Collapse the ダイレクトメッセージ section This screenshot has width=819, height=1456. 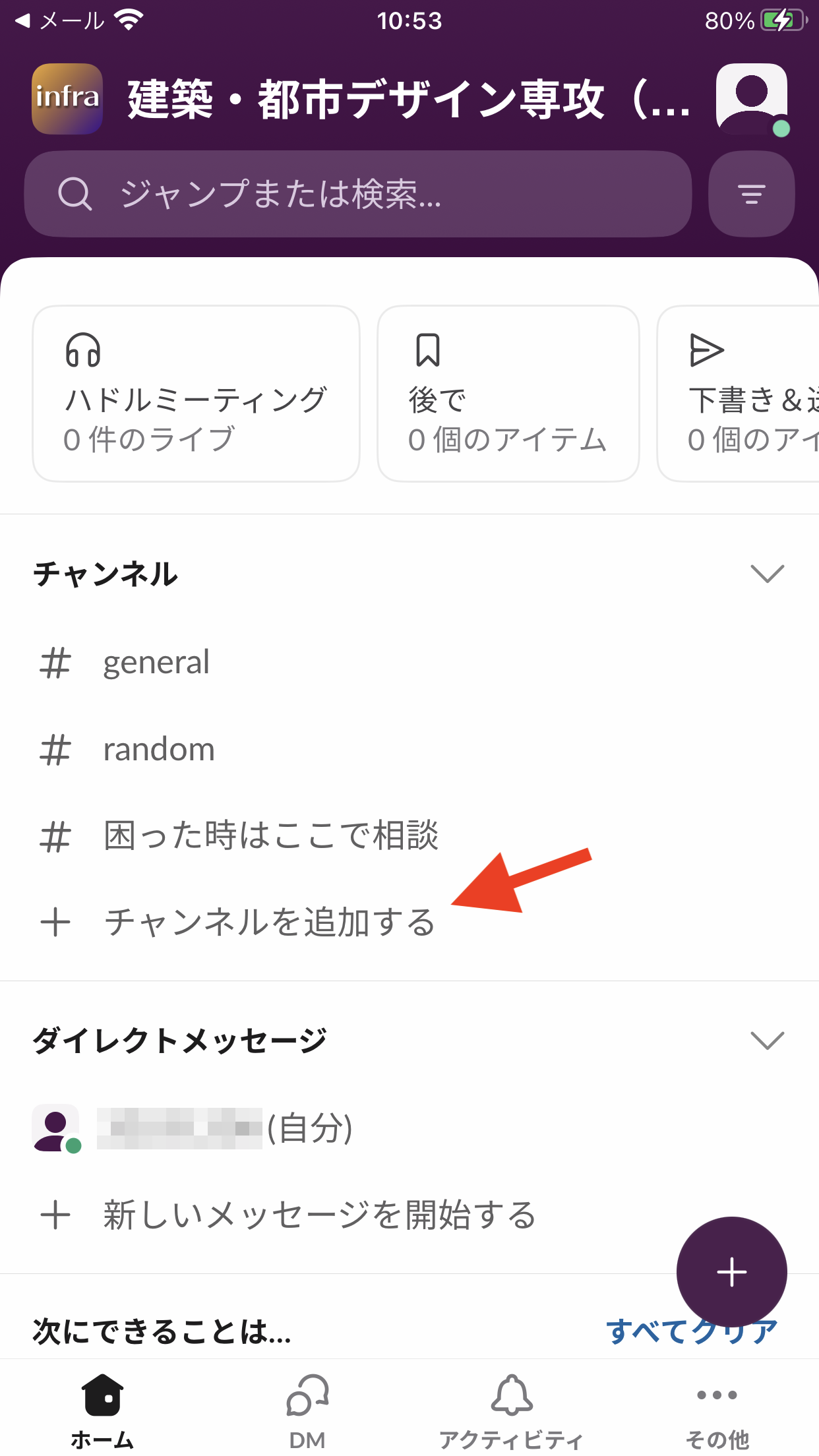(767, 1041)
